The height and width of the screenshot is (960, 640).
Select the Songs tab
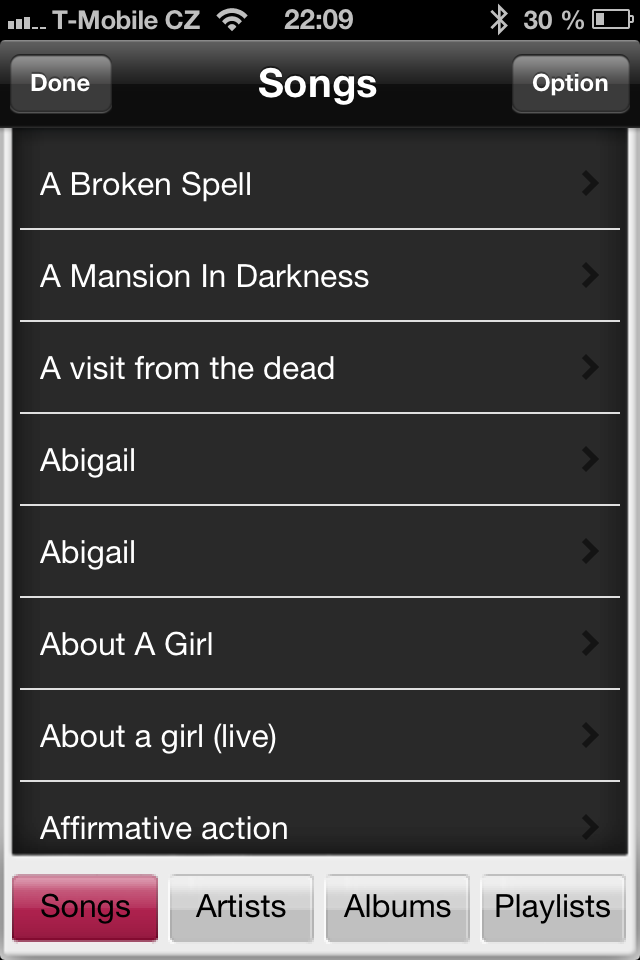pos(85,907)
